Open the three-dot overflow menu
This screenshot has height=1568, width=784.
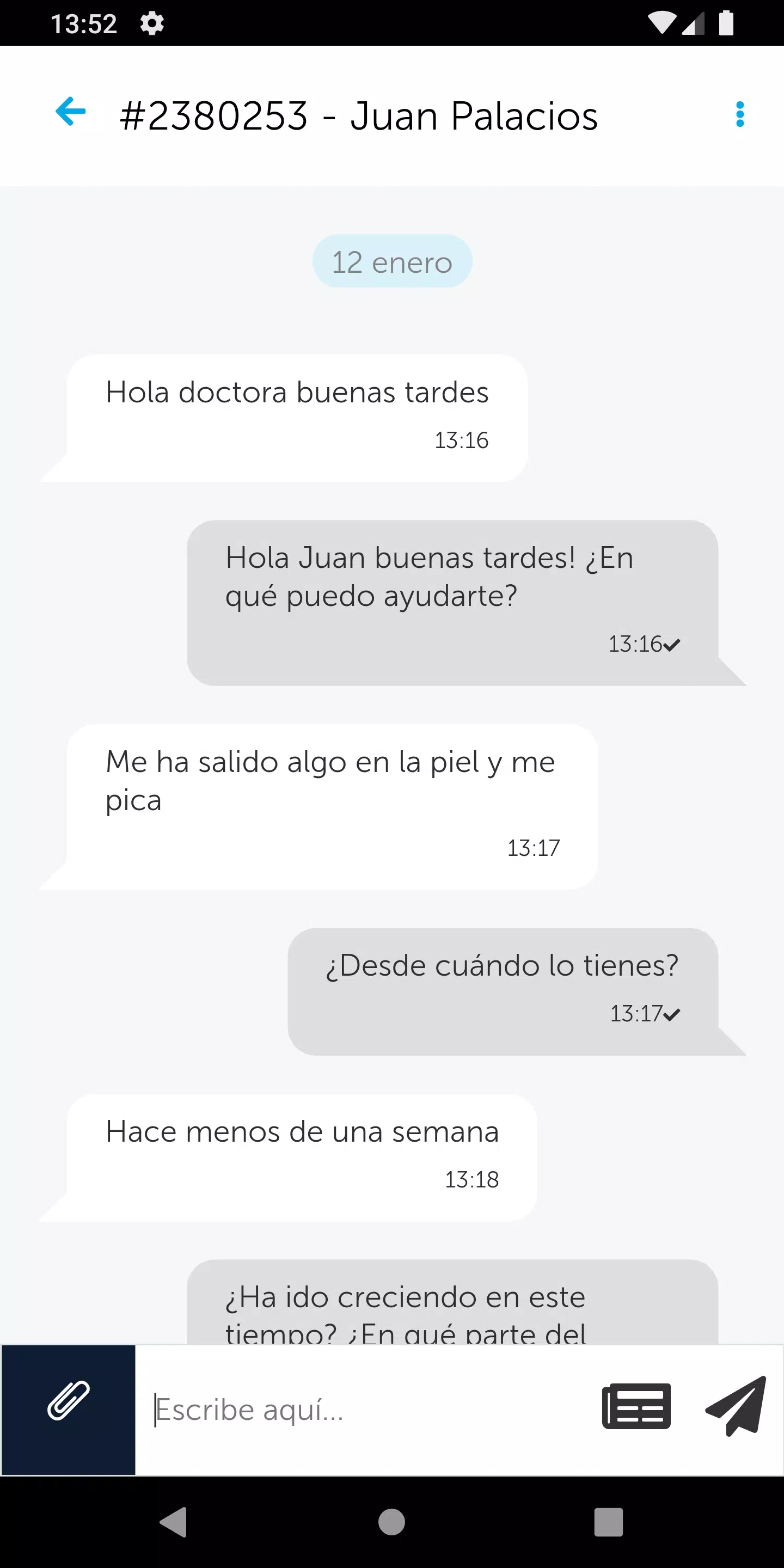point(739,114)
